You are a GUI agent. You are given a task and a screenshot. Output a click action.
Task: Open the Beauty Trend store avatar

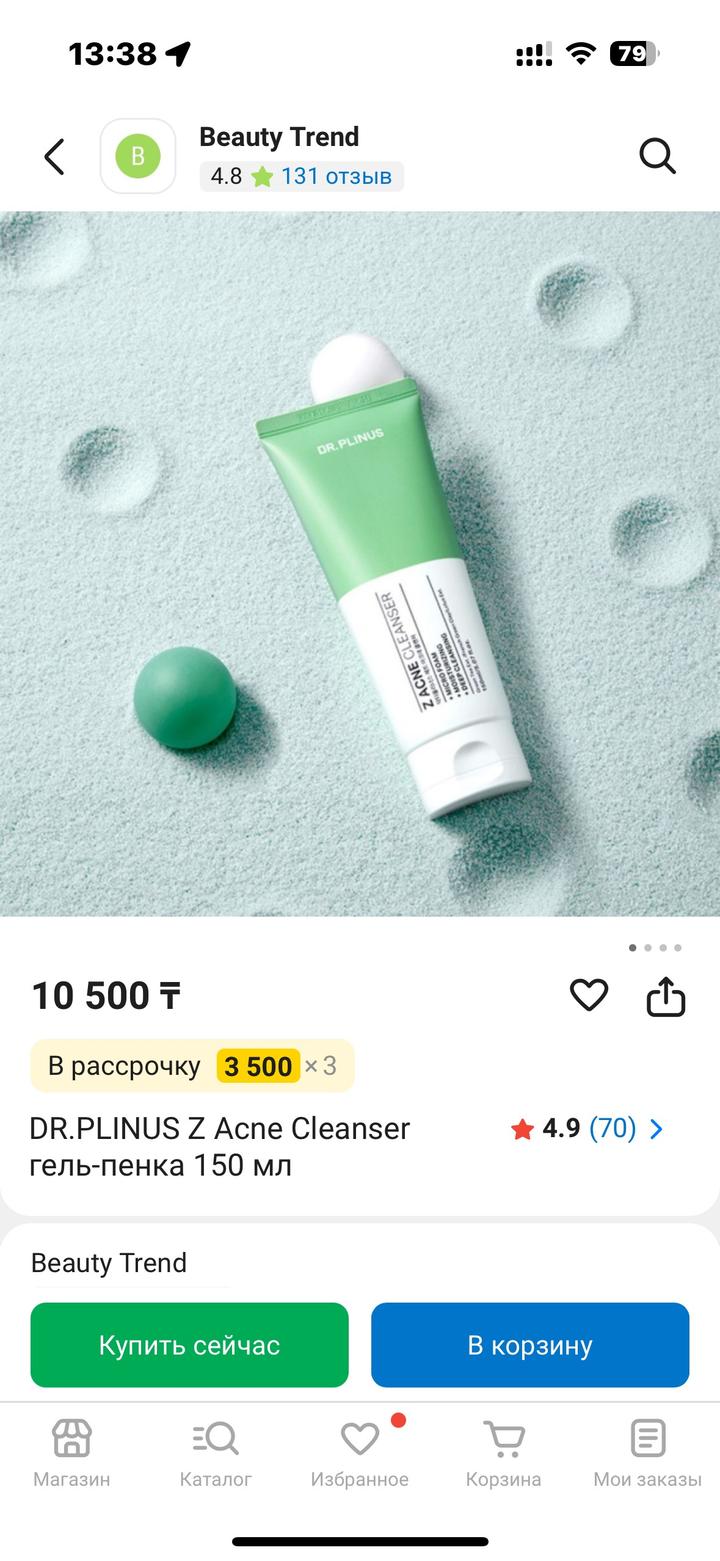(x=138, y=156)
